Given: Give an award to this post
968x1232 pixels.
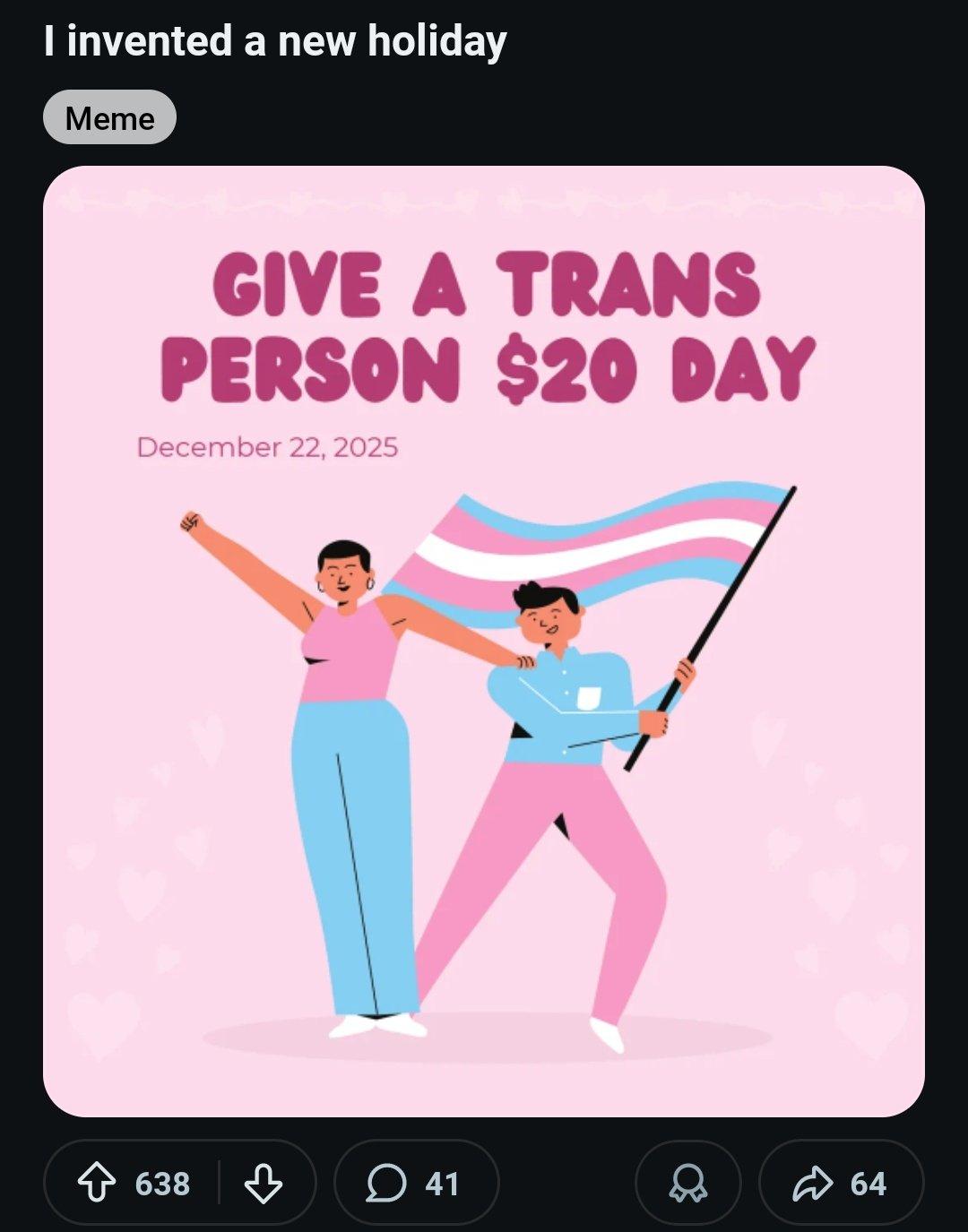Looking at the screenshot, I should click(687, 1184).
